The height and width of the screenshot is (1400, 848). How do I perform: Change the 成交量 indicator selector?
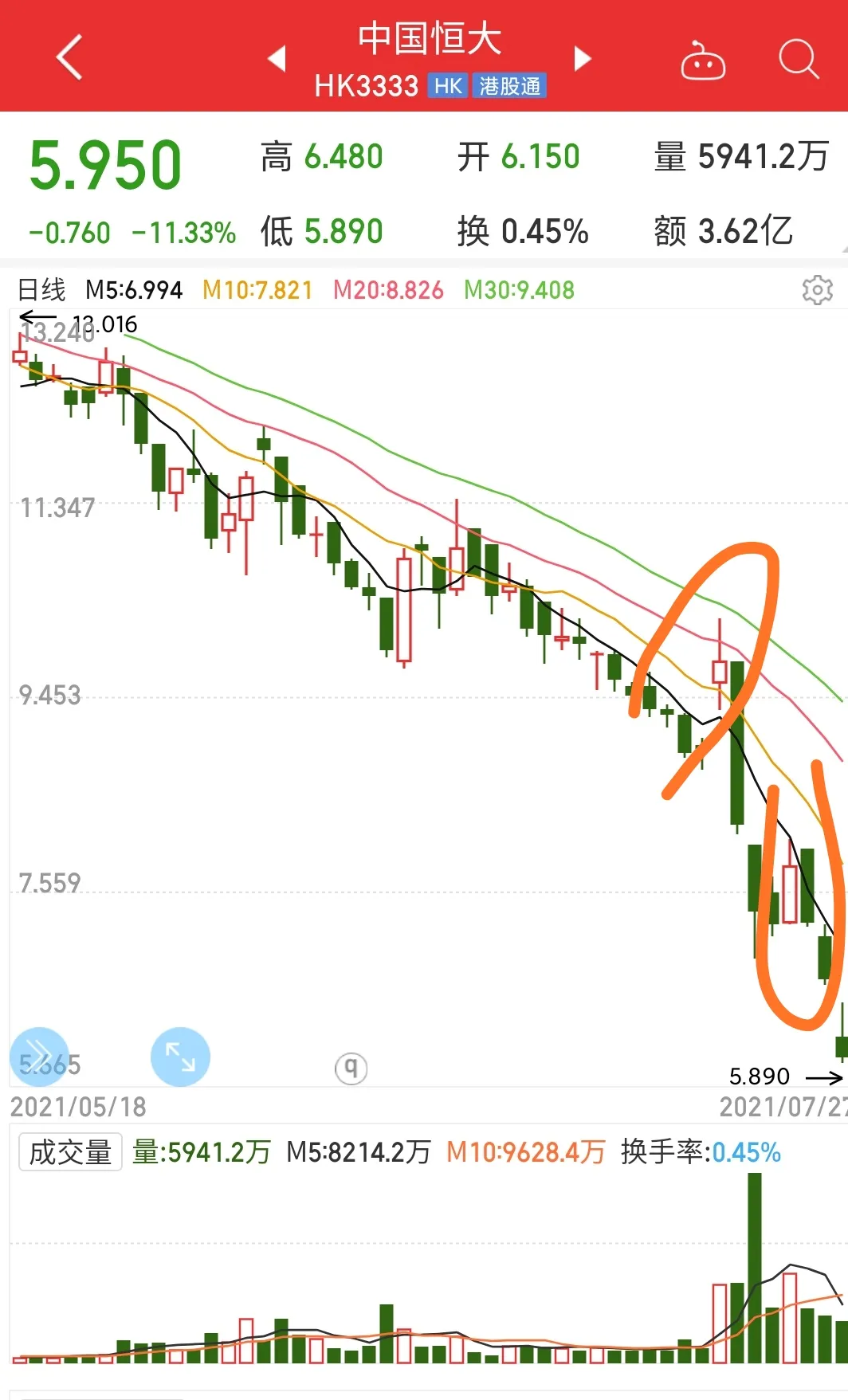point(70,1152)
